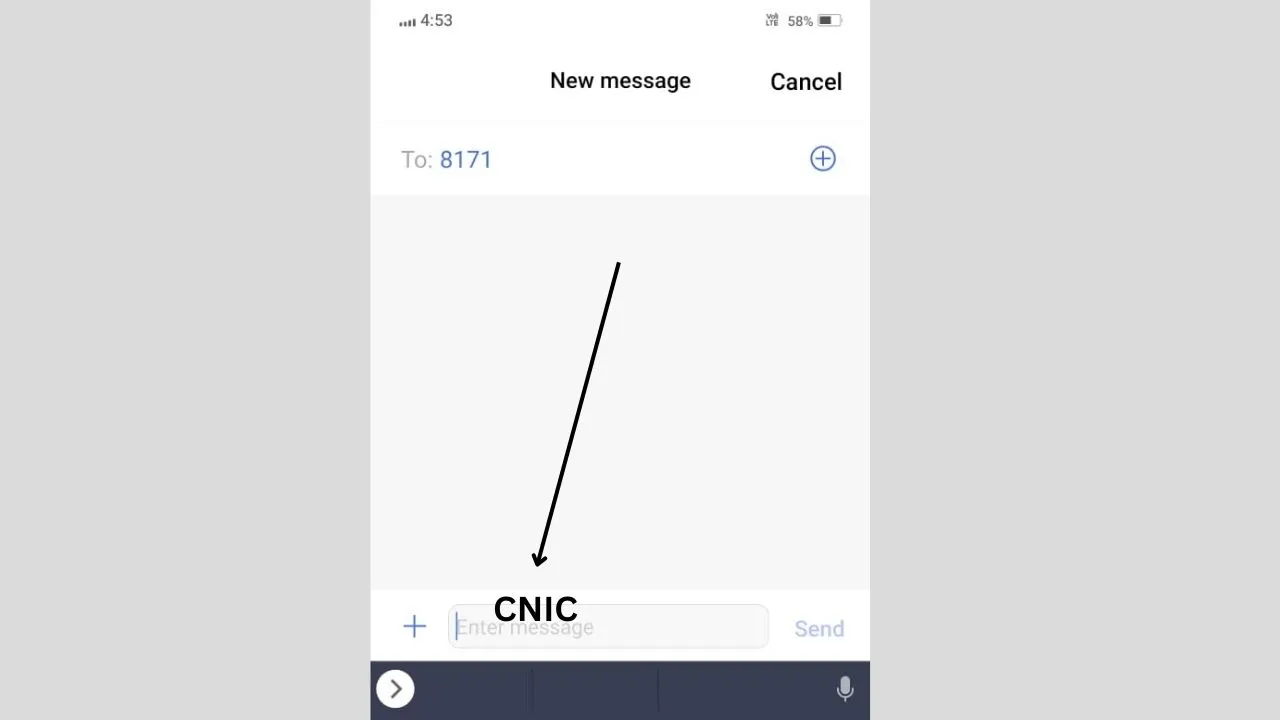Start voice input with the microphone

[x=844, y=689]
